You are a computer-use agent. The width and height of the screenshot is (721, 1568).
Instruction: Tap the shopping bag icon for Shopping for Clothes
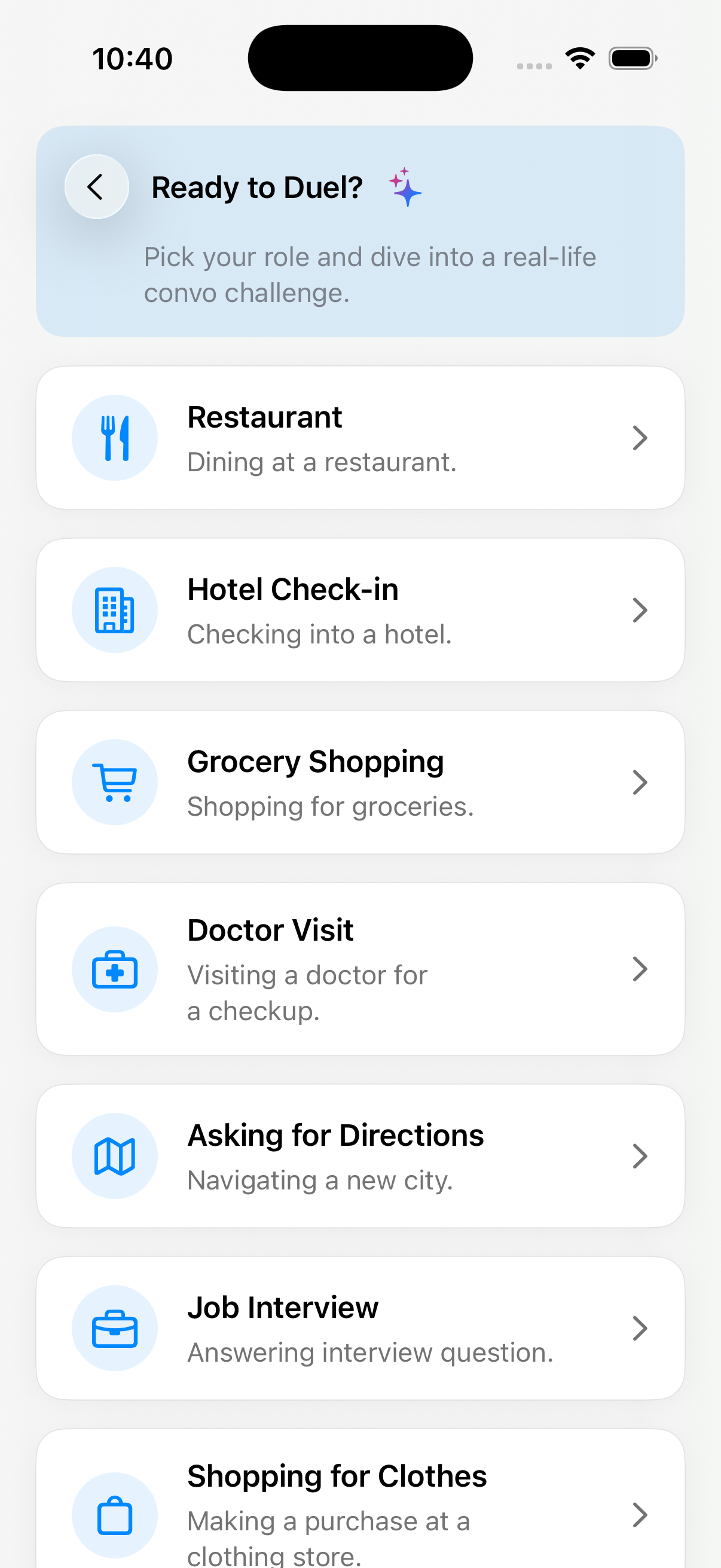(x=114, y=1515)
